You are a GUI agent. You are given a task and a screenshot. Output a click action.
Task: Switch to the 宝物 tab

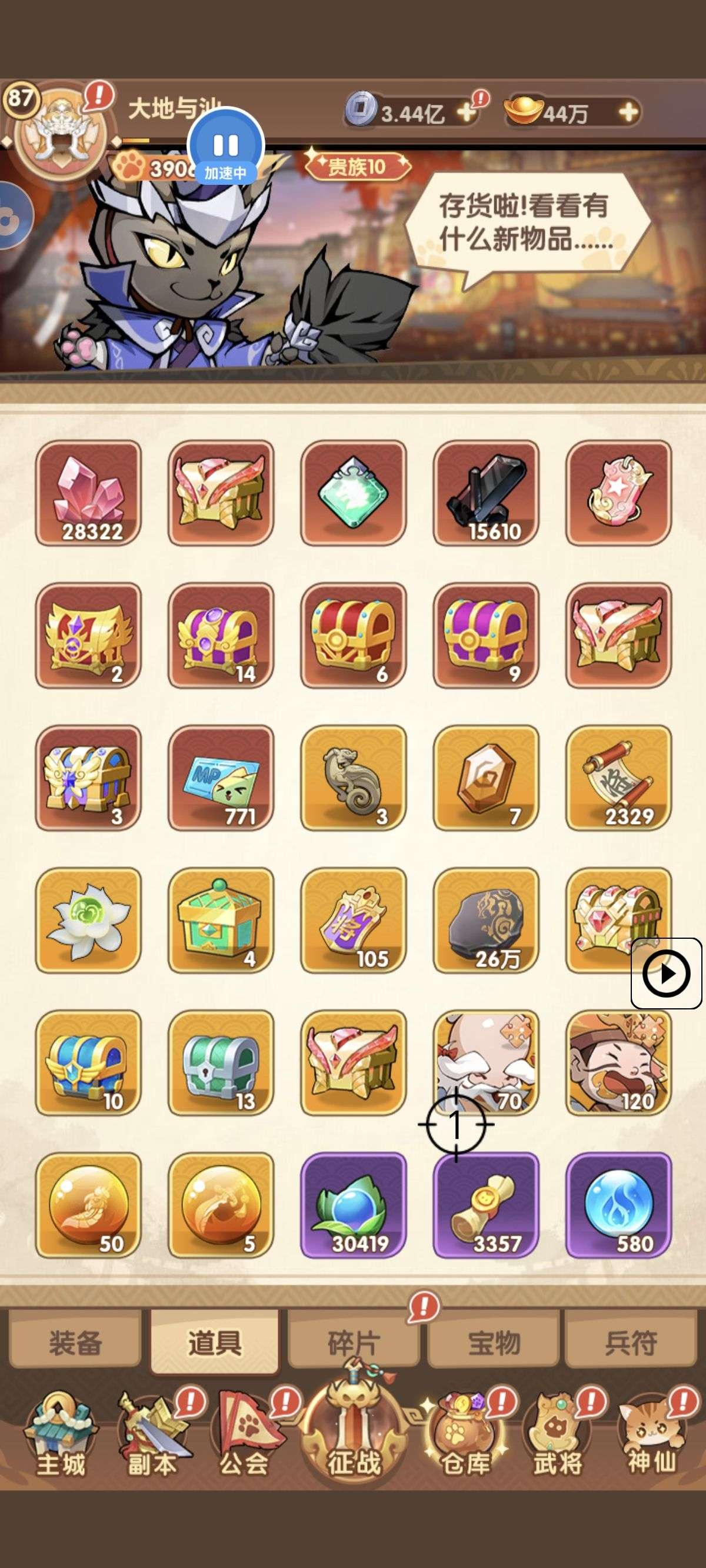click(493, 1342)
